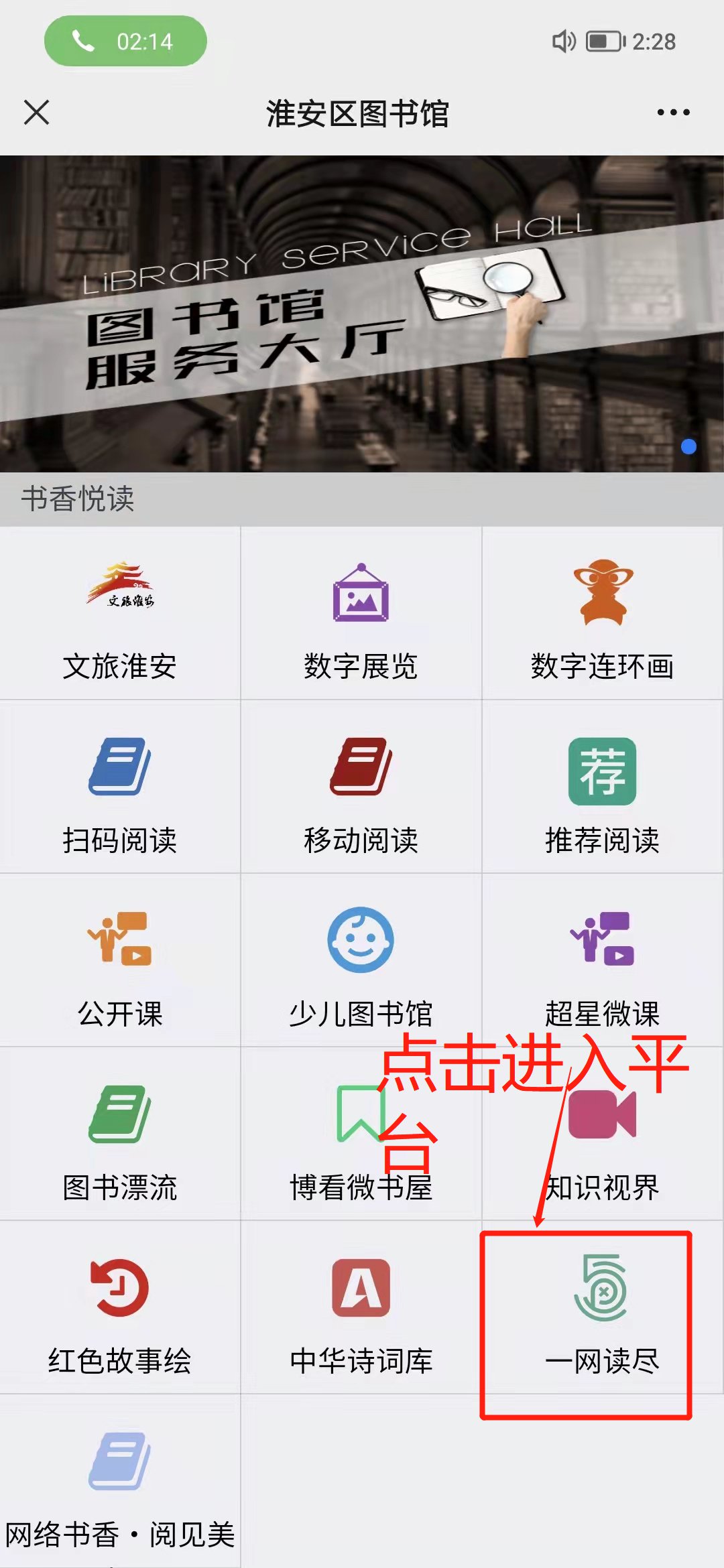Select 扫码阅读
The image size is (724, 1568).
(x=120, y=789)
